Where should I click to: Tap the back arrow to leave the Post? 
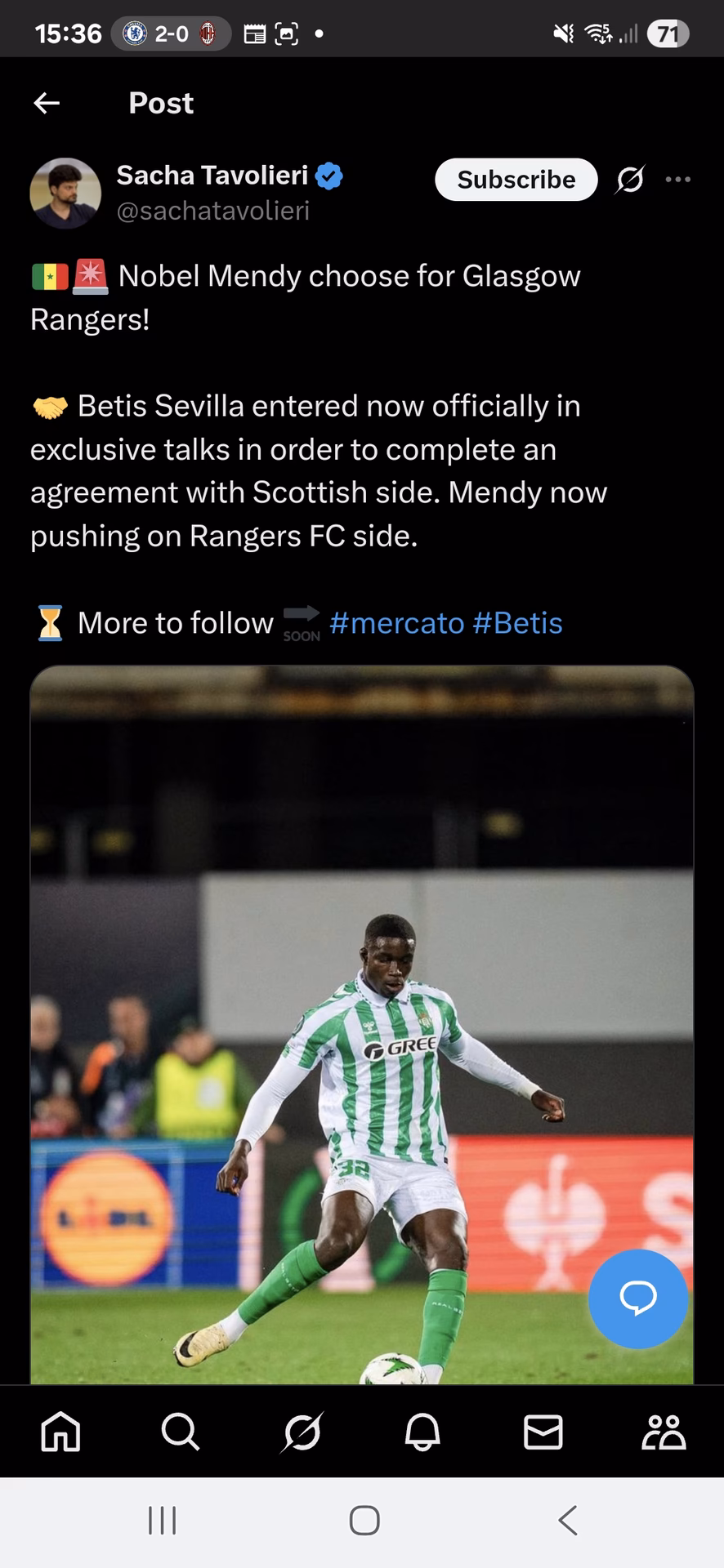click(x=47, y=102)
